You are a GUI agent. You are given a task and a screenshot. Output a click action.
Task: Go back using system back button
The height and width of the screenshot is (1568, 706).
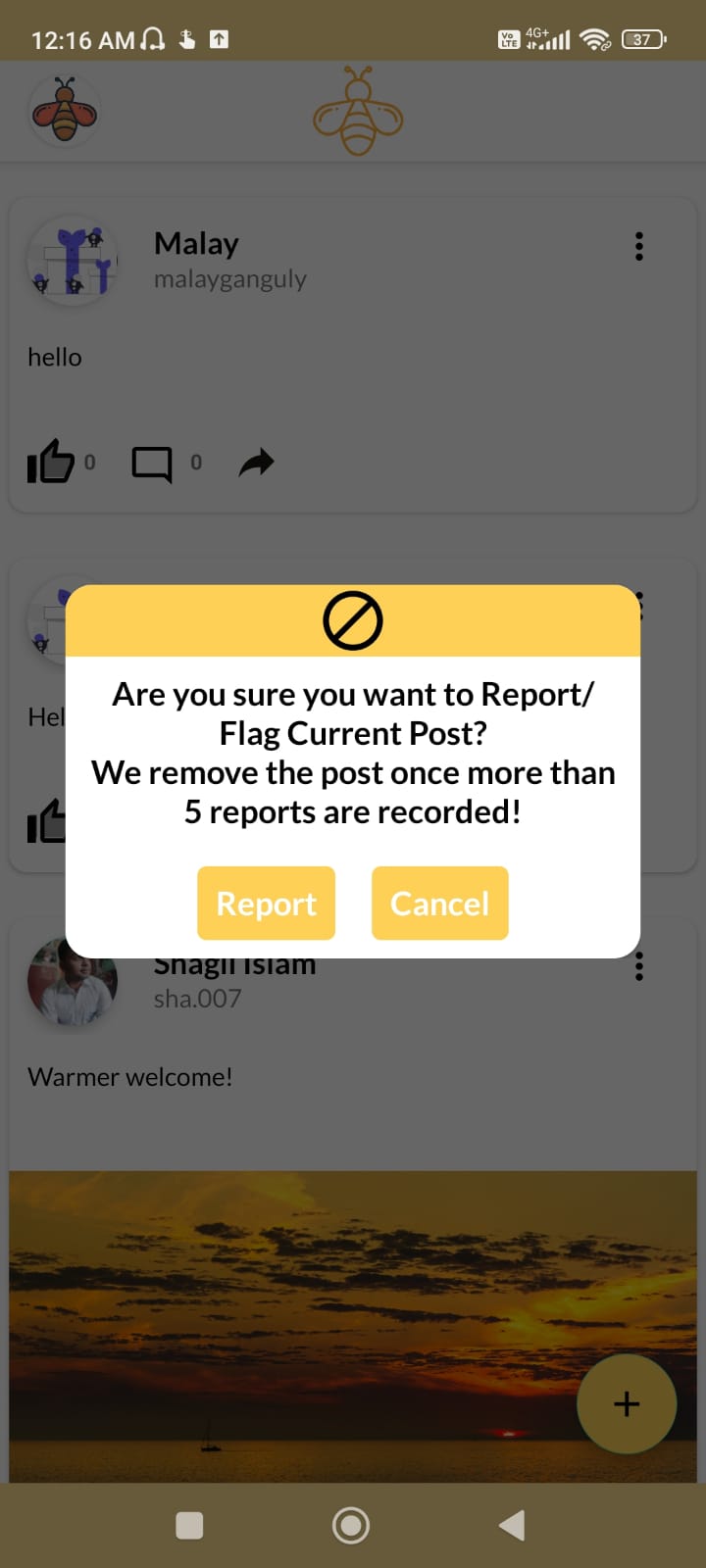pyautogui.click(x=512, y=1525)
